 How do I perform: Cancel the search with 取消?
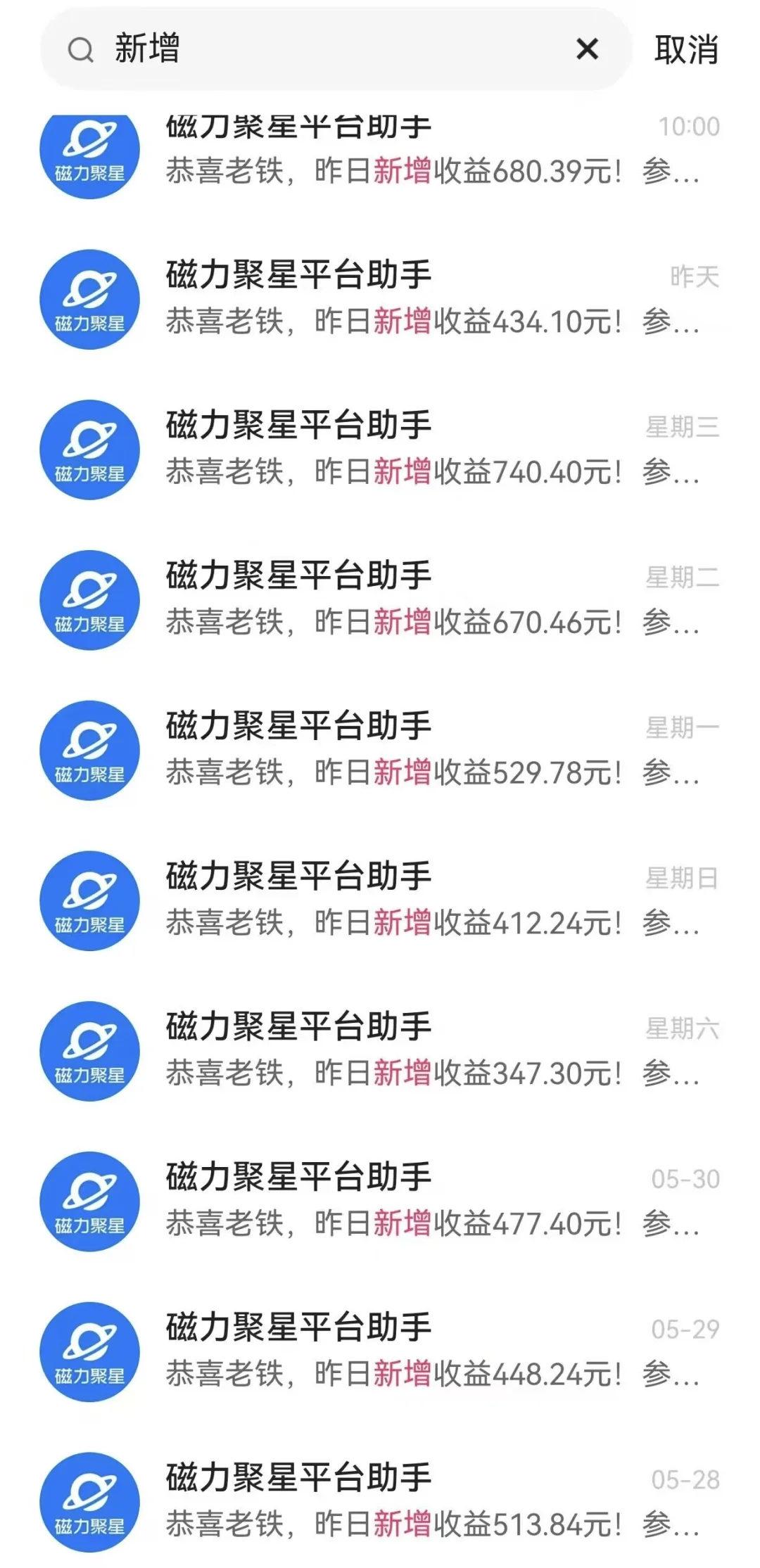(x=685, y=50)
